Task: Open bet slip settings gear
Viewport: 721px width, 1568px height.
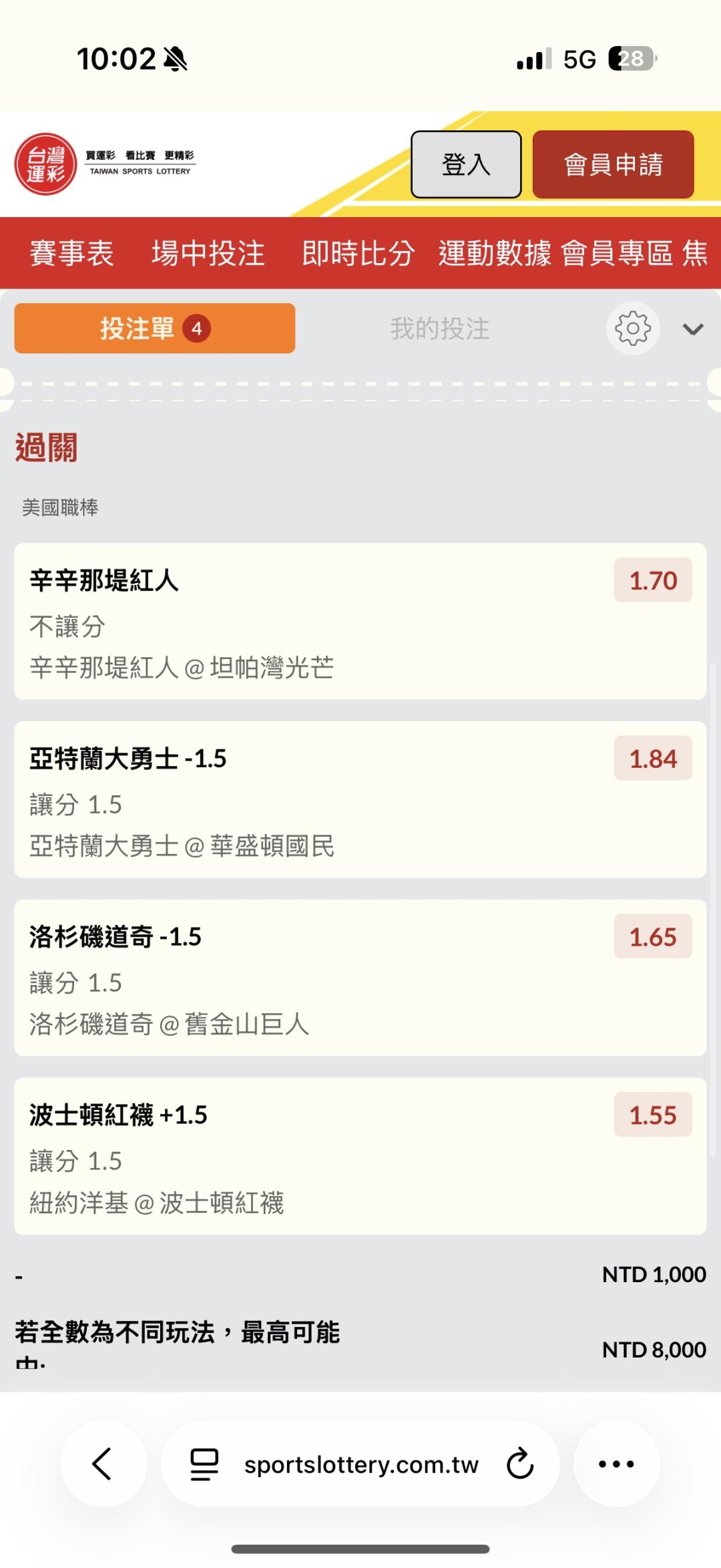Action: pos(632,329)
